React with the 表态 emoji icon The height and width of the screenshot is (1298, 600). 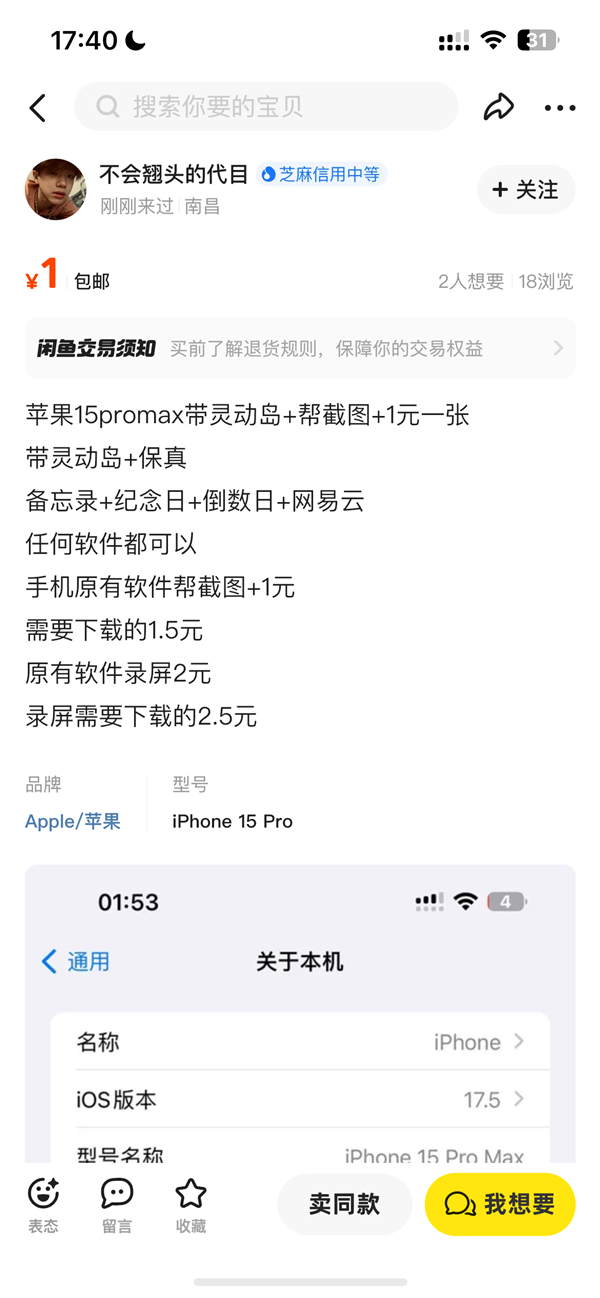coord(43,1203)
